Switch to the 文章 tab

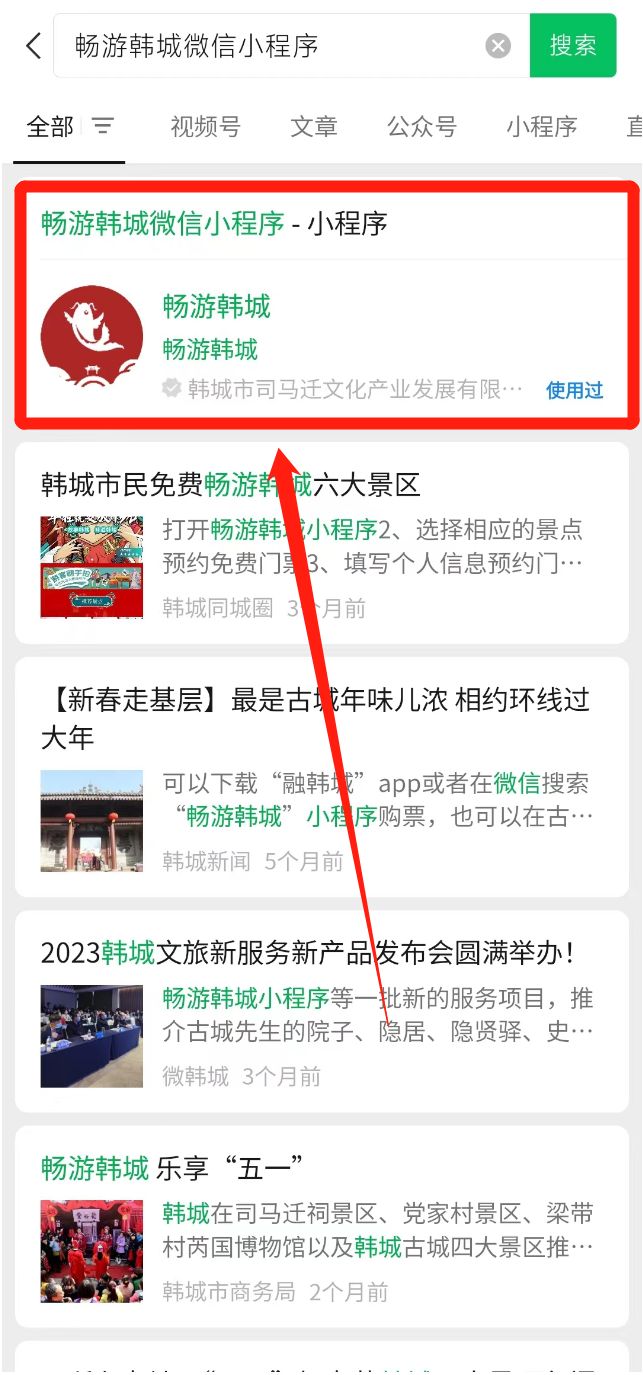point(314,127)
